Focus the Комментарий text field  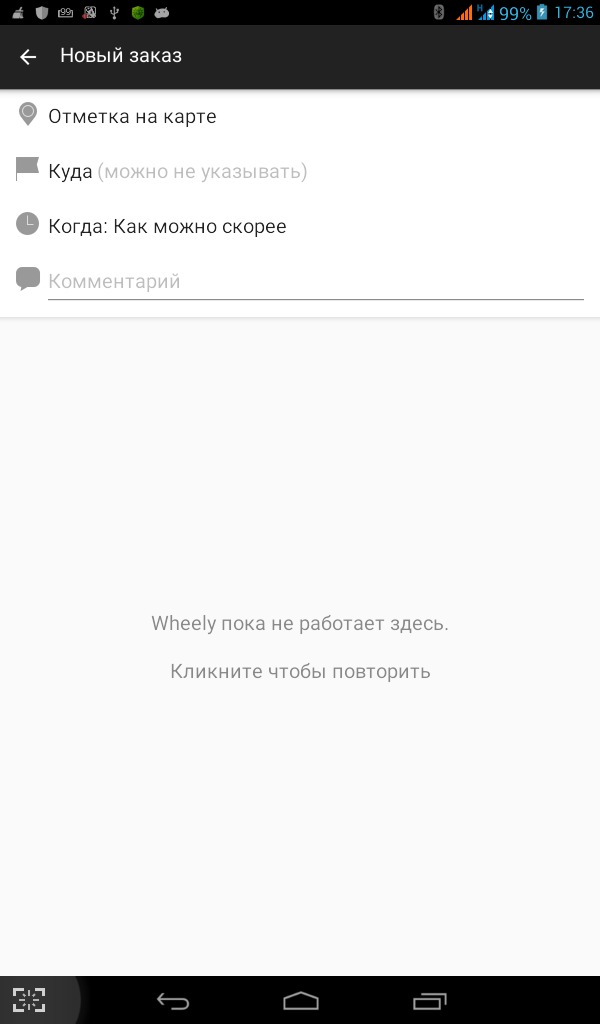click(x=315, y=281)
